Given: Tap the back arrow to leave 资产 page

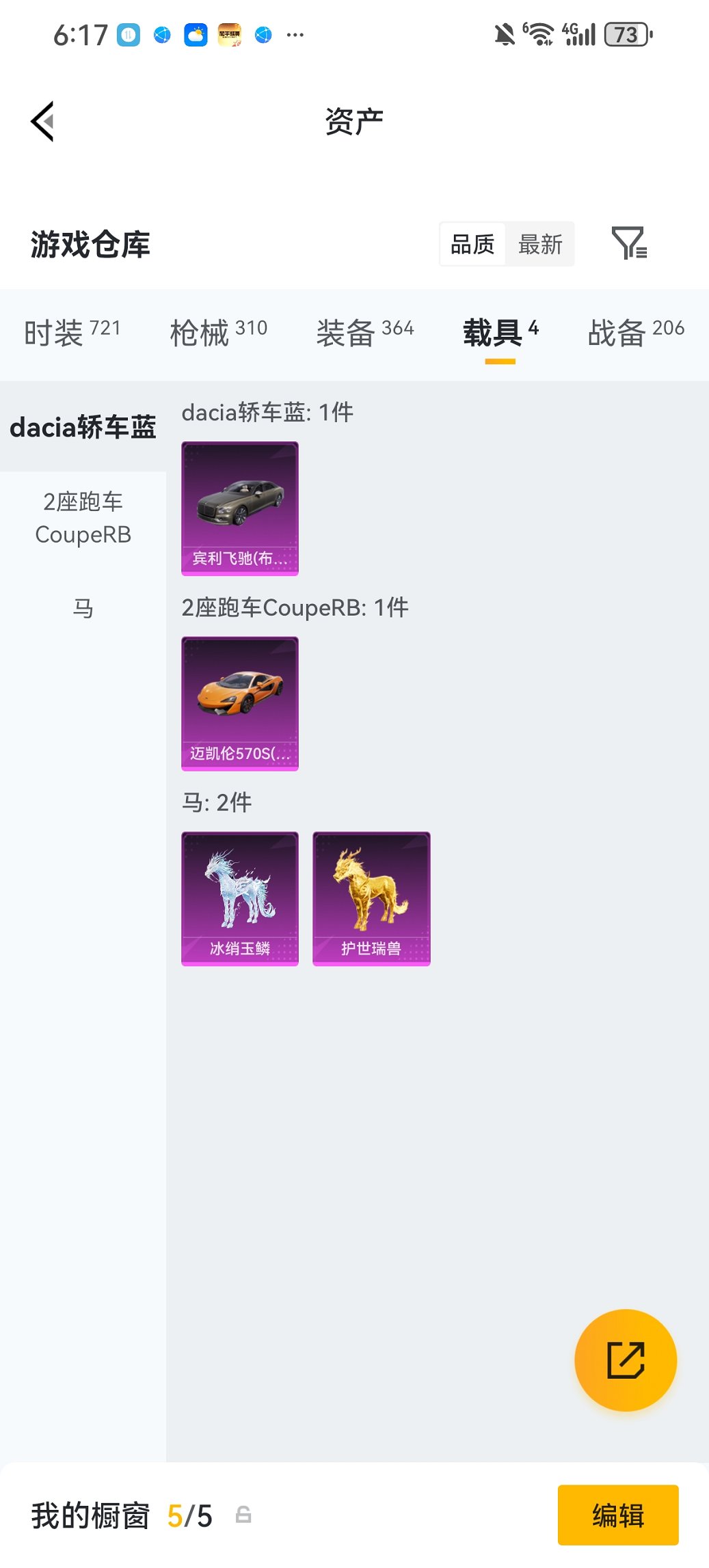Looking at the screenshot, I should (42, 120).
